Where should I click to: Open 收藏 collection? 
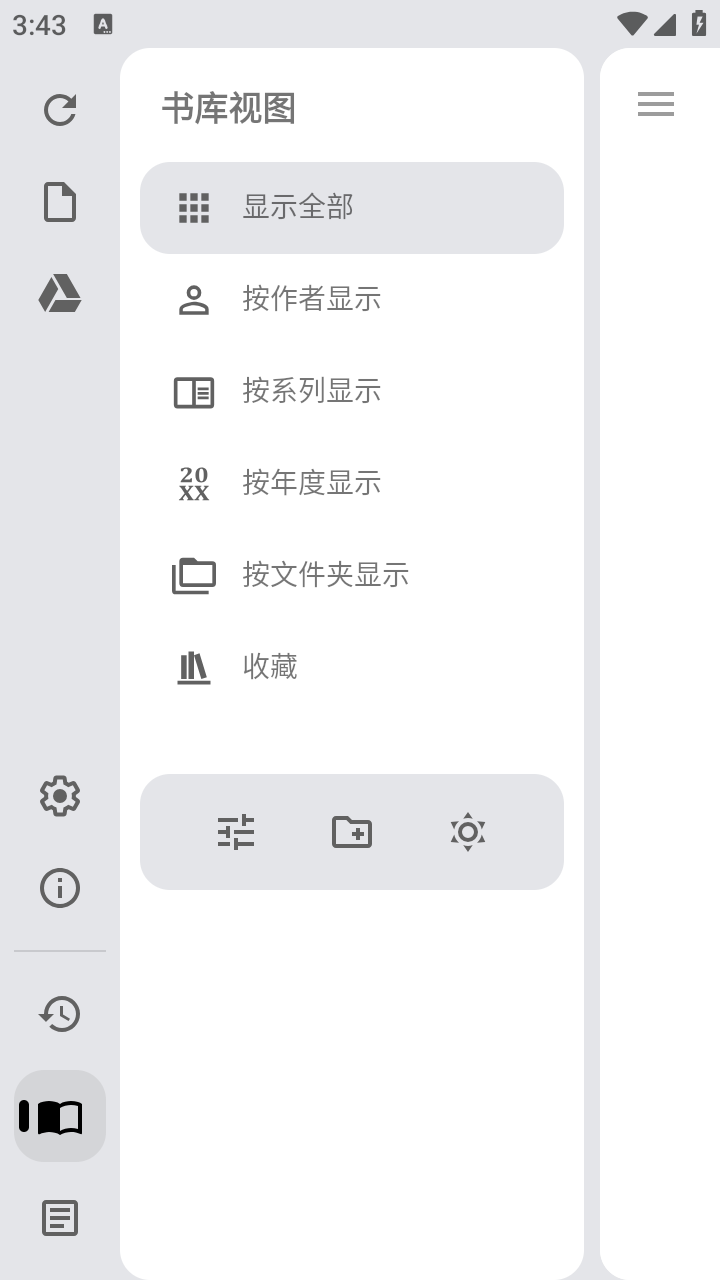(x=352, y=668)
